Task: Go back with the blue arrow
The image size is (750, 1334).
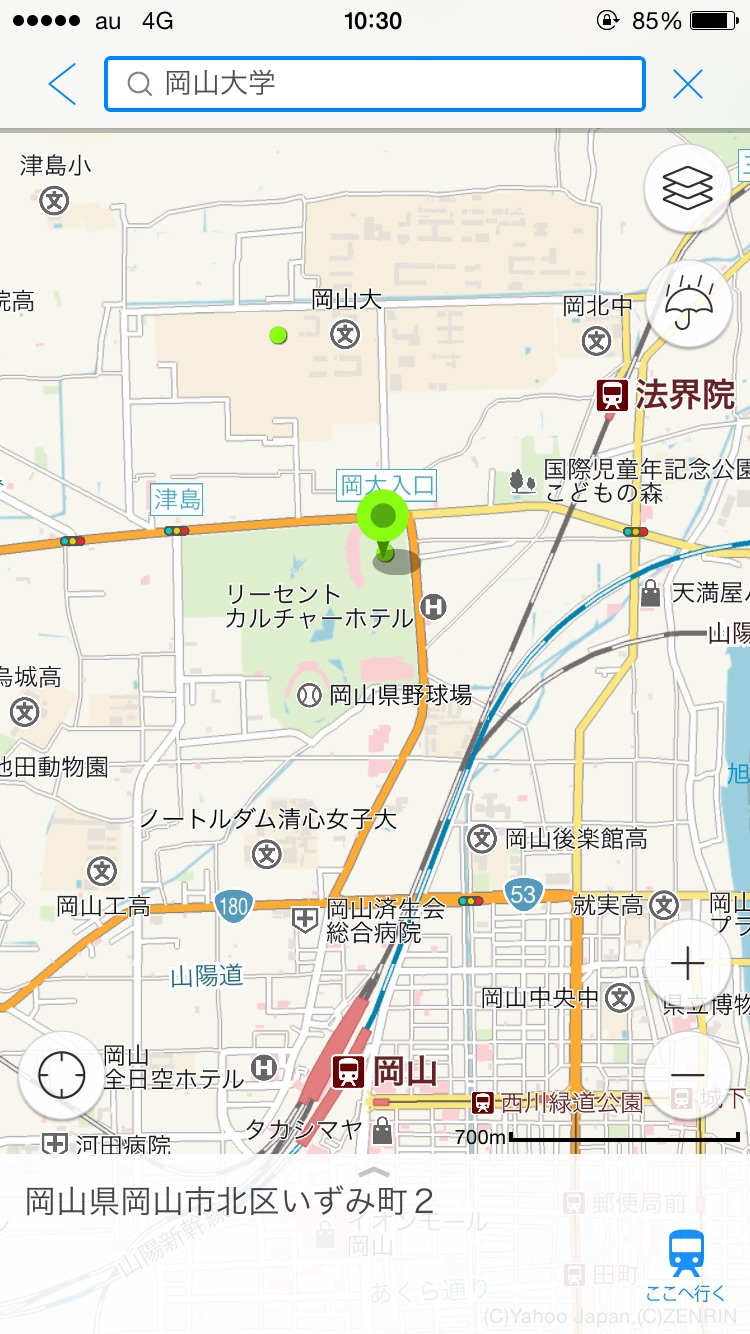Action: (62, 84)
